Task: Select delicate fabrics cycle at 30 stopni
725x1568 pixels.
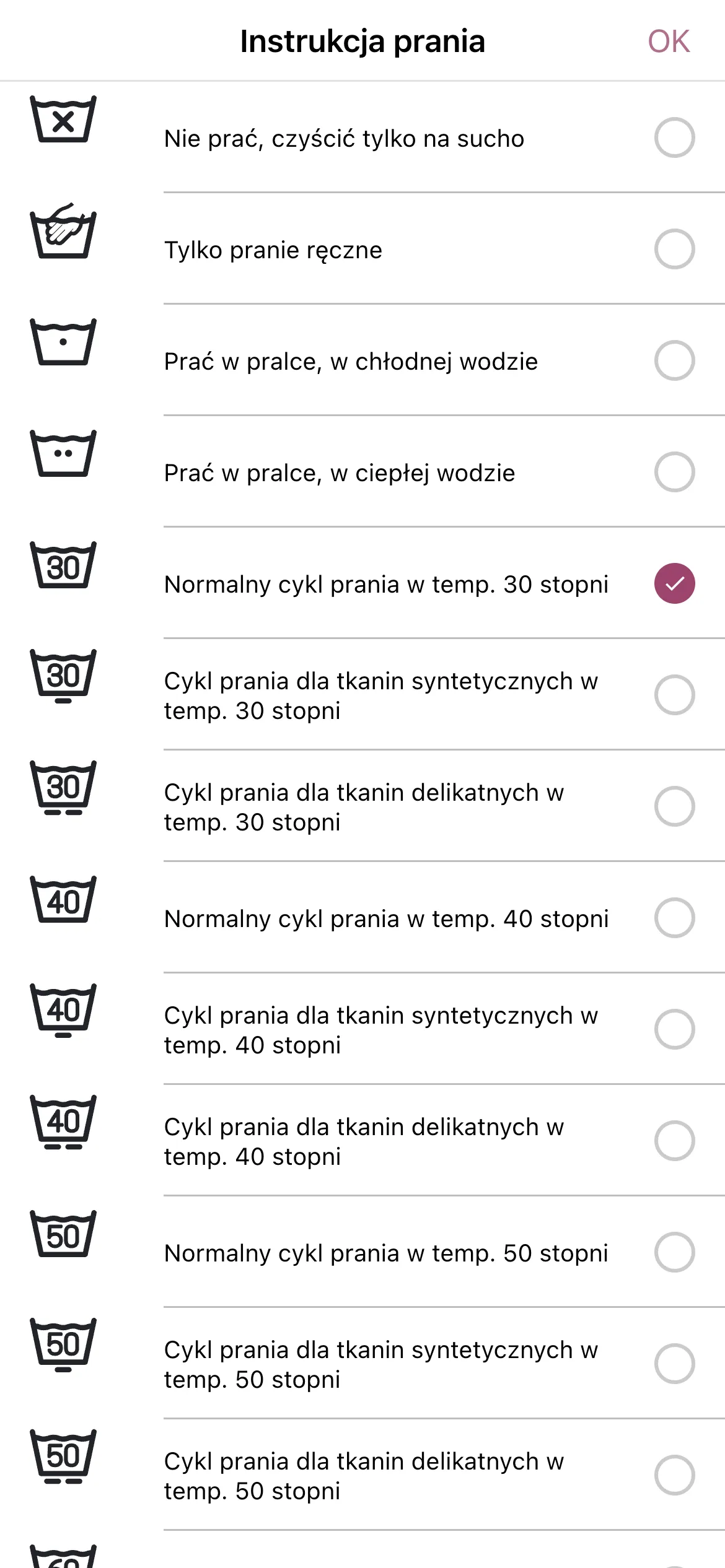Action: tap(674, 806)
